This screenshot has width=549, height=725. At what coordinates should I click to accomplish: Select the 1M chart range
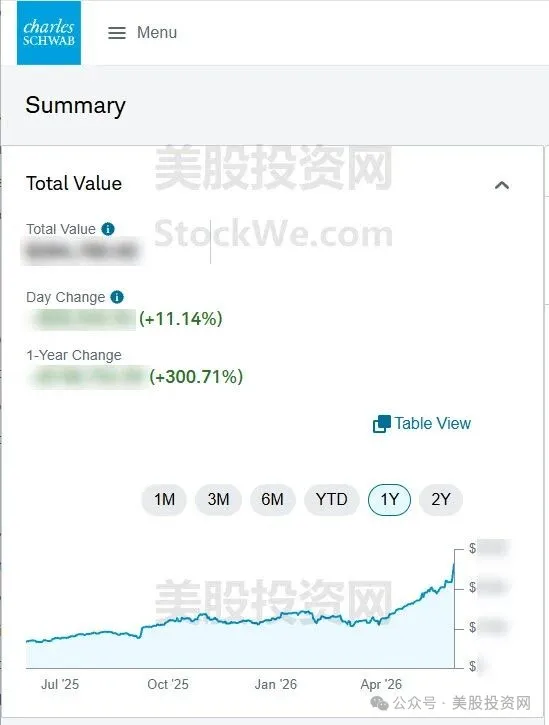164,500
